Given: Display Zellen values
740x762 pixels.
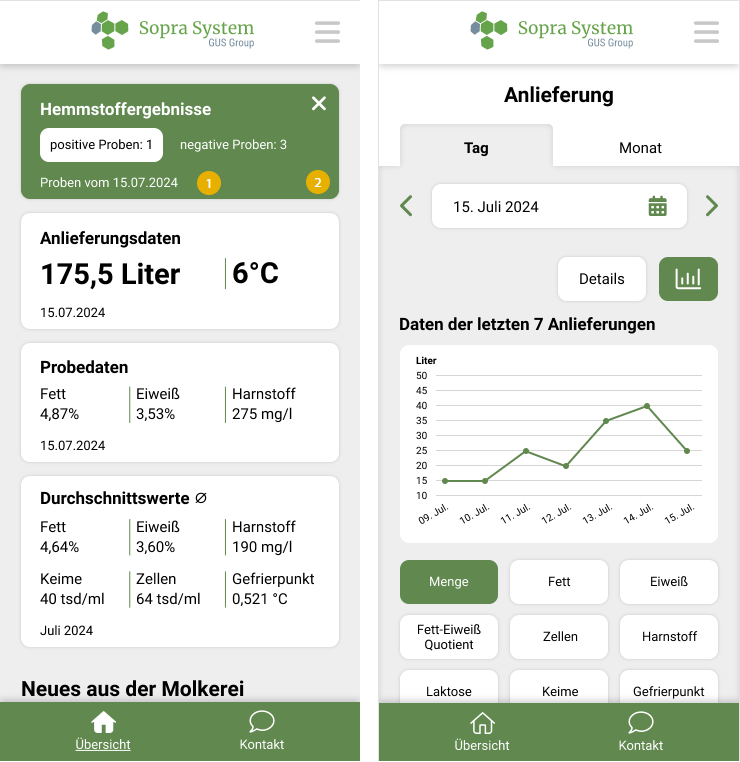Looking at the screenshot, I should point(559,637).
